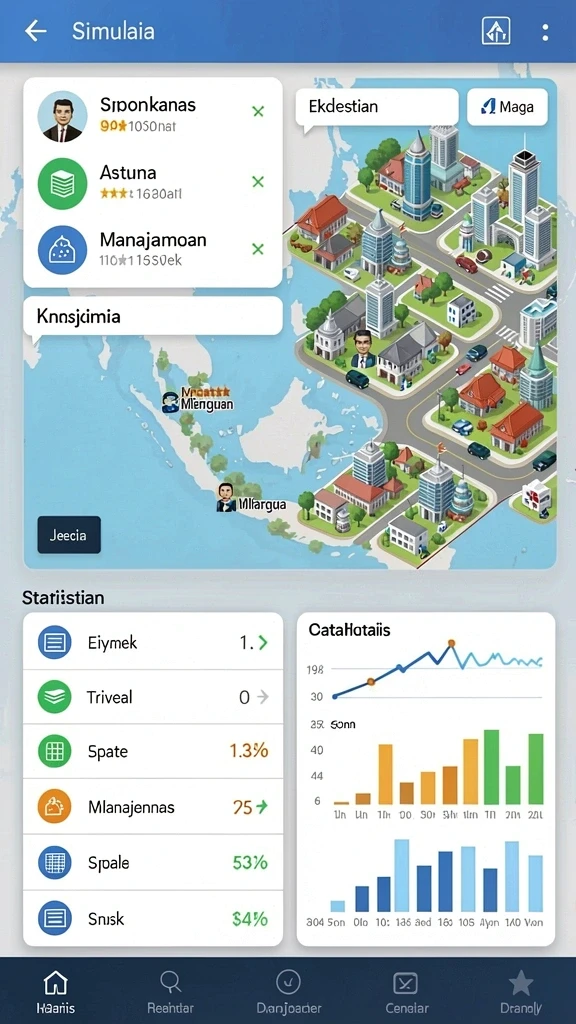
Task: Open the Spale row
Action: click(x=153, y=862)
